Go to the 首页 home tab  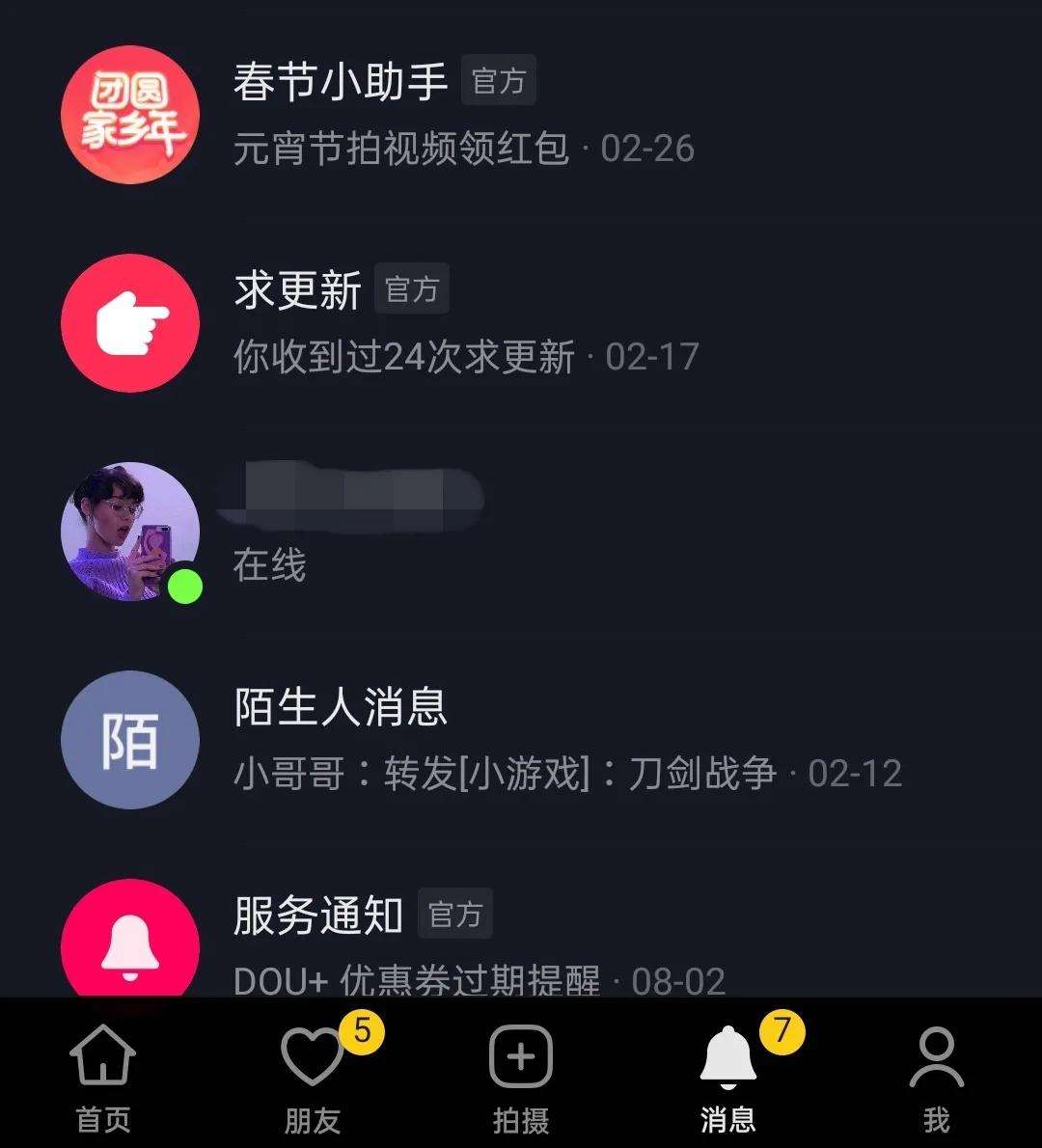103,1079
